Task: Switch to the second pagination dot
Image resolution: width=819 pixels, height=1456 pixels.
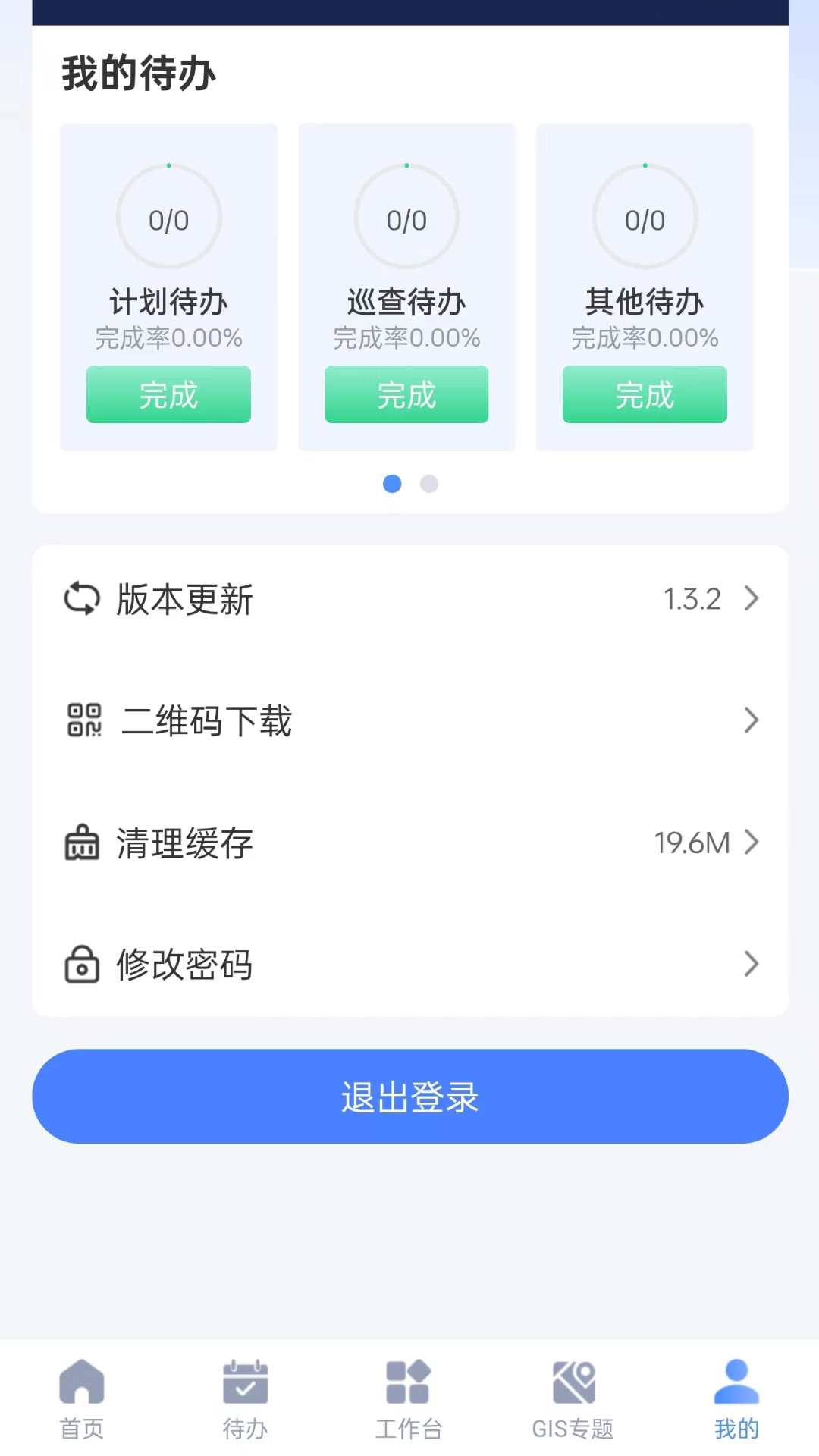Action: point(429,484)
